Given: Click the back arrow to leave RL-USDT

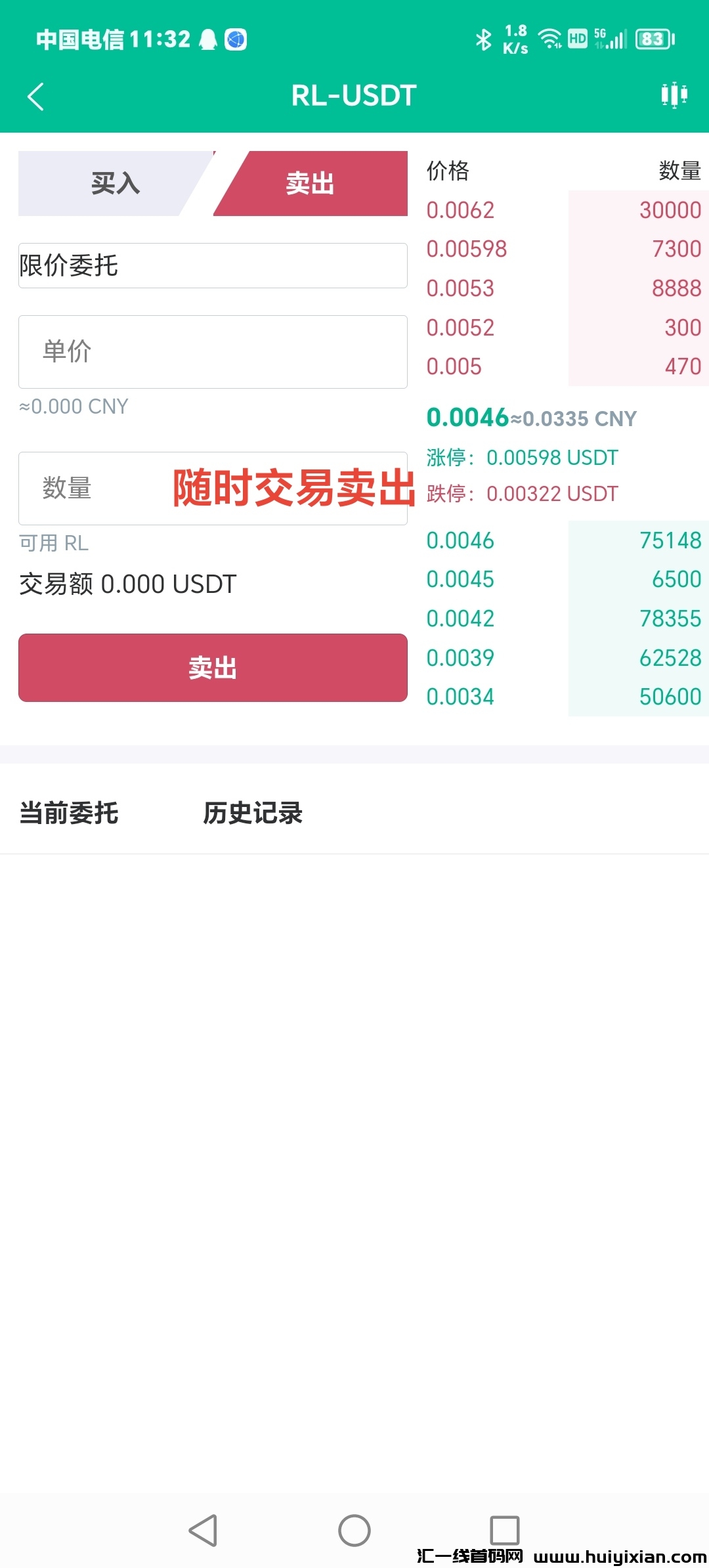Looking at the screenshot, I should tap(35, 96).
